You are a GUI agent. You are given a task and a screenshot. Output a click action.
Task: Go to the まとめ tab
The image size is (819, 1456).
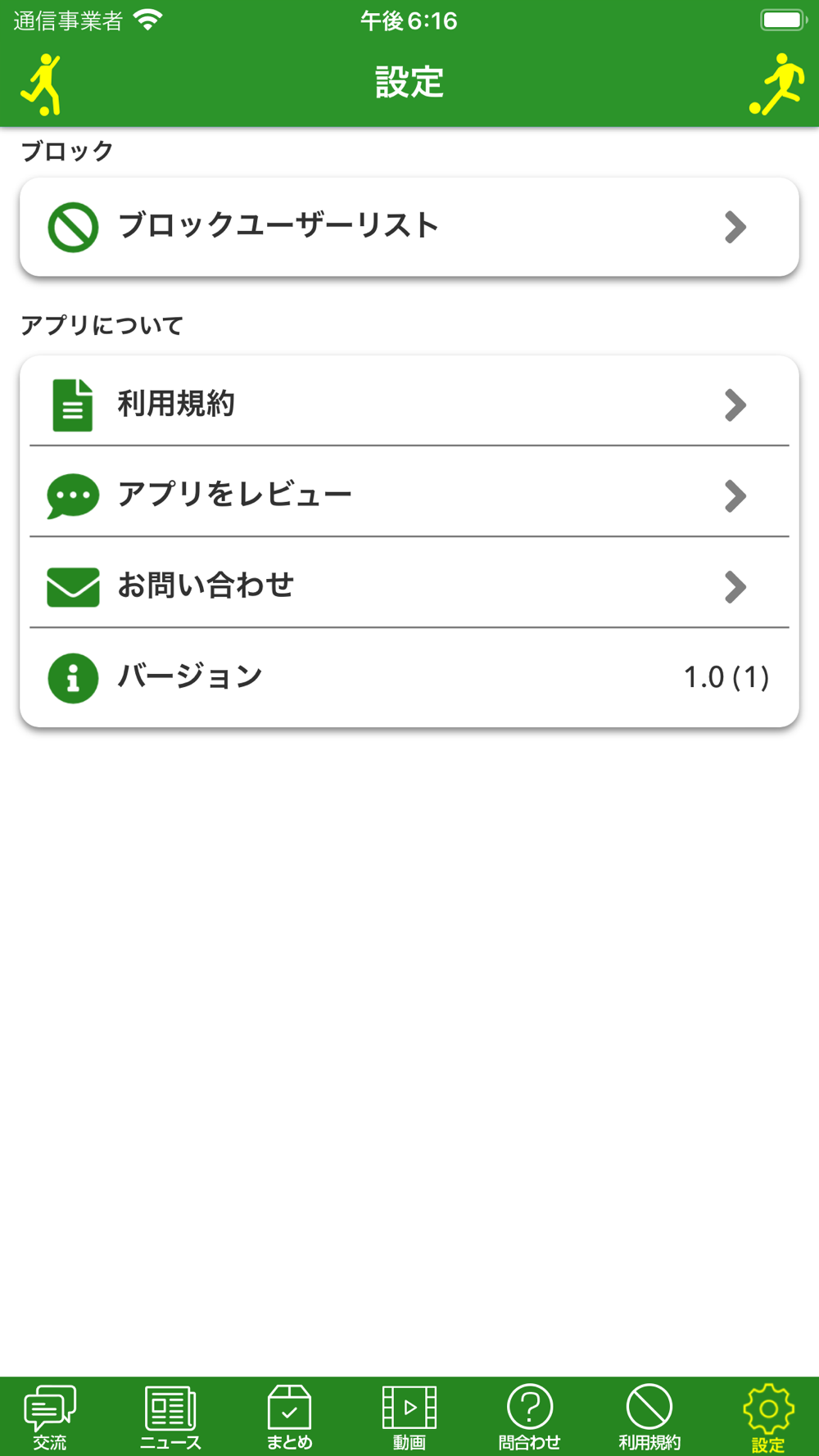click(x=290, y=1417)
